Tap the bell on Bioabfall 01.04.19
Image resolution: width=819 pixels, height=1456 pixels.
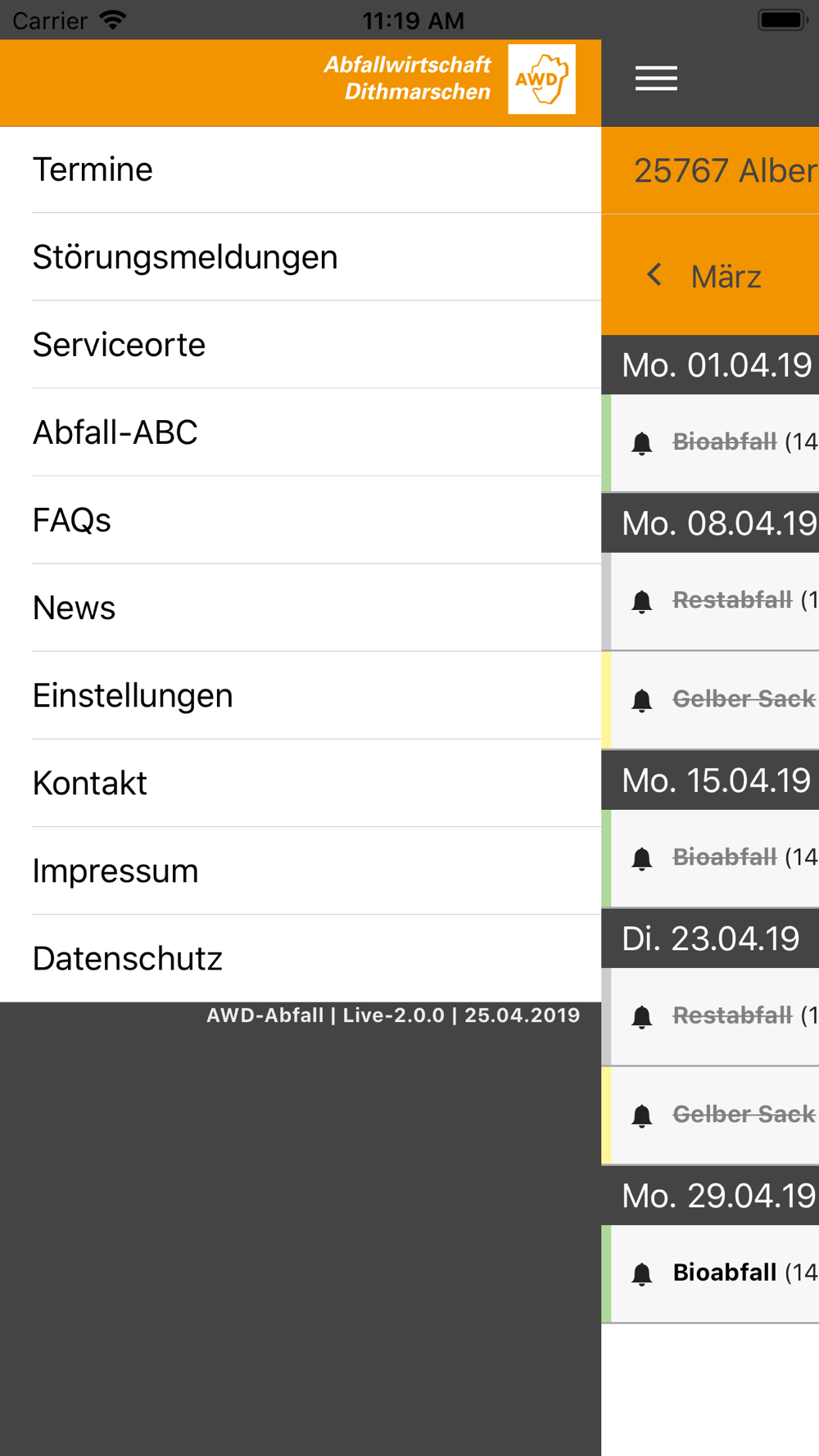(x=642, y=443)
